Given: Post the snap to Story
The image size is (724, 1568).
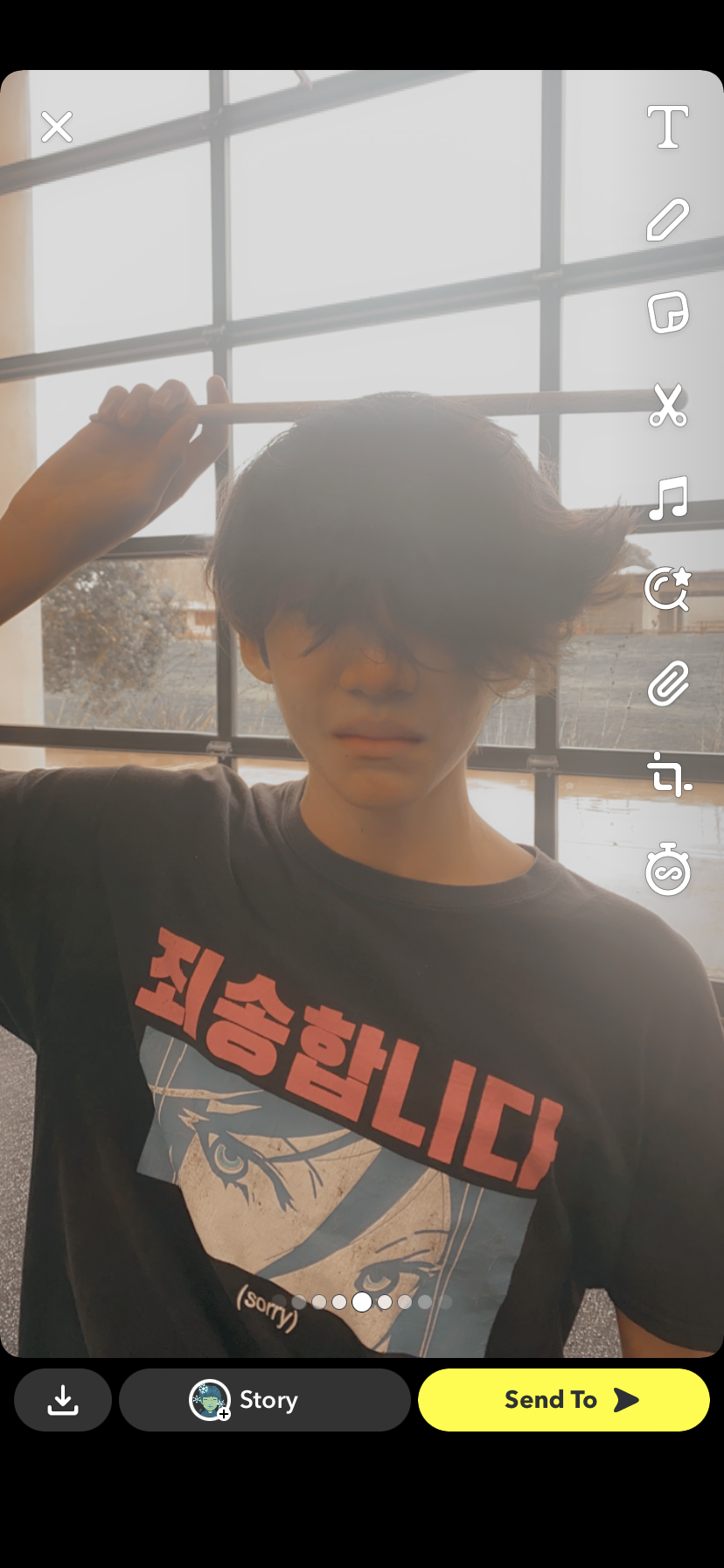Looking at the screenshot, I should tap(265, 1400).
